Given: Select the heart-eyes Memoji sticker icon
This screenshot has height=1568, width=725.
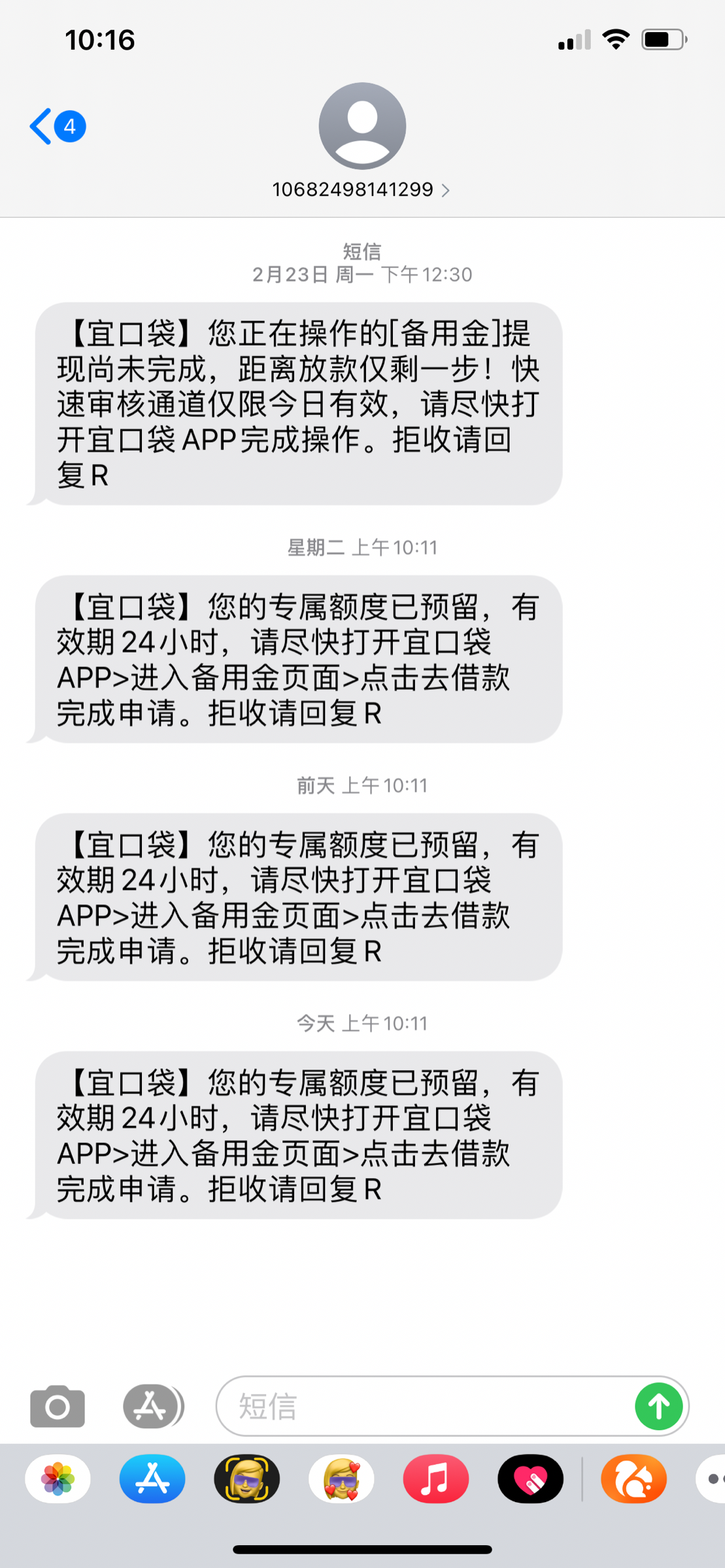Looking at the screenshot, I should click(341, 1480).
